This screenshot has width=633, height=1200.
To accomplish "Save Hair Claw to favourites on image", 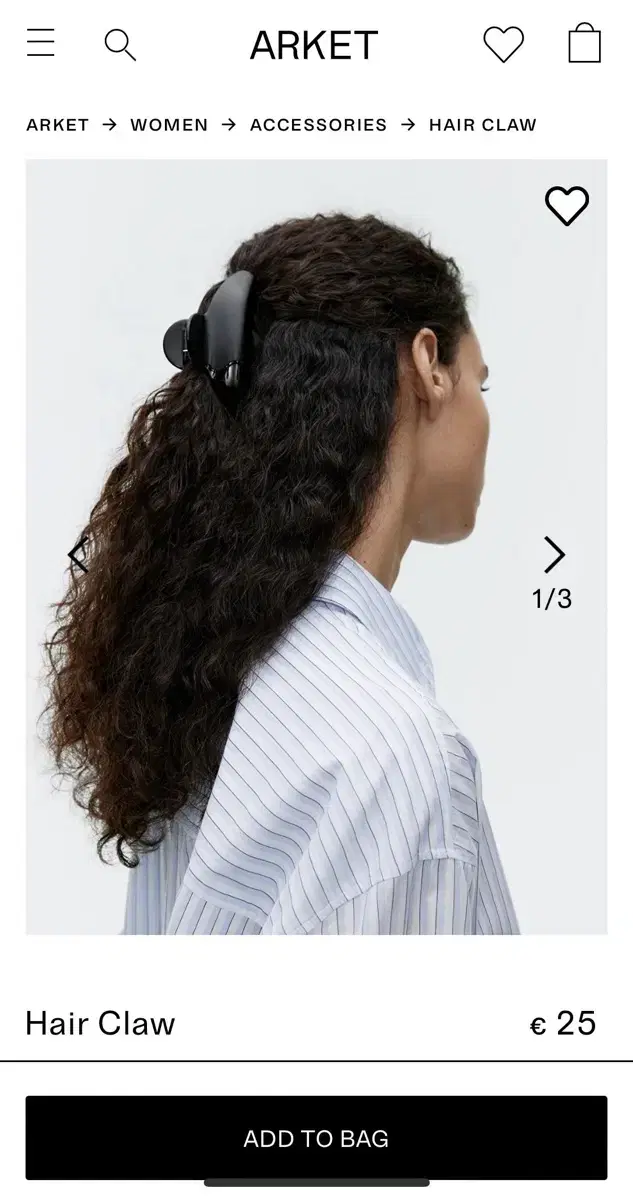I will point(567,206).
